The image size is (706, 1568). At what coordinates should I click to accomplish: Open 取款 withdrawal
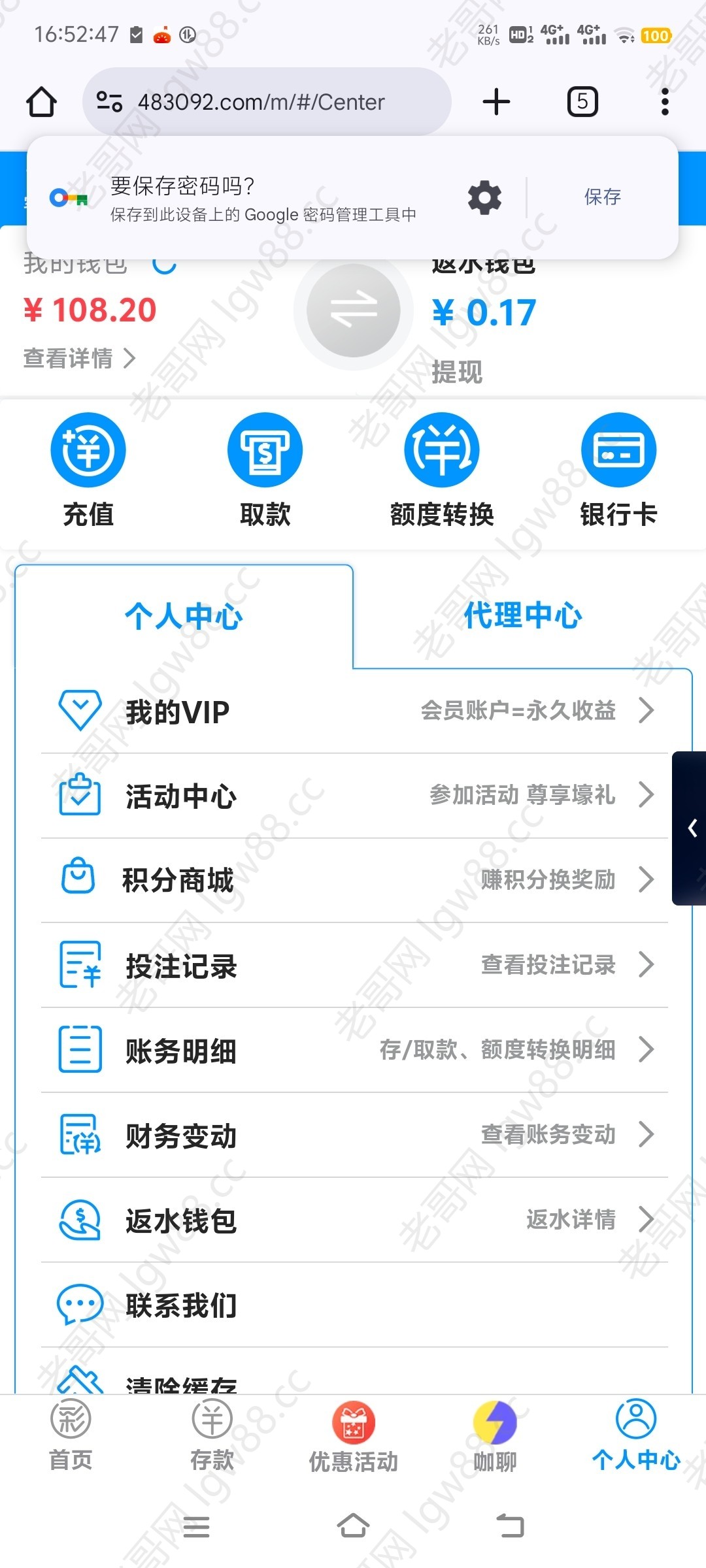[x=265, y=469]
